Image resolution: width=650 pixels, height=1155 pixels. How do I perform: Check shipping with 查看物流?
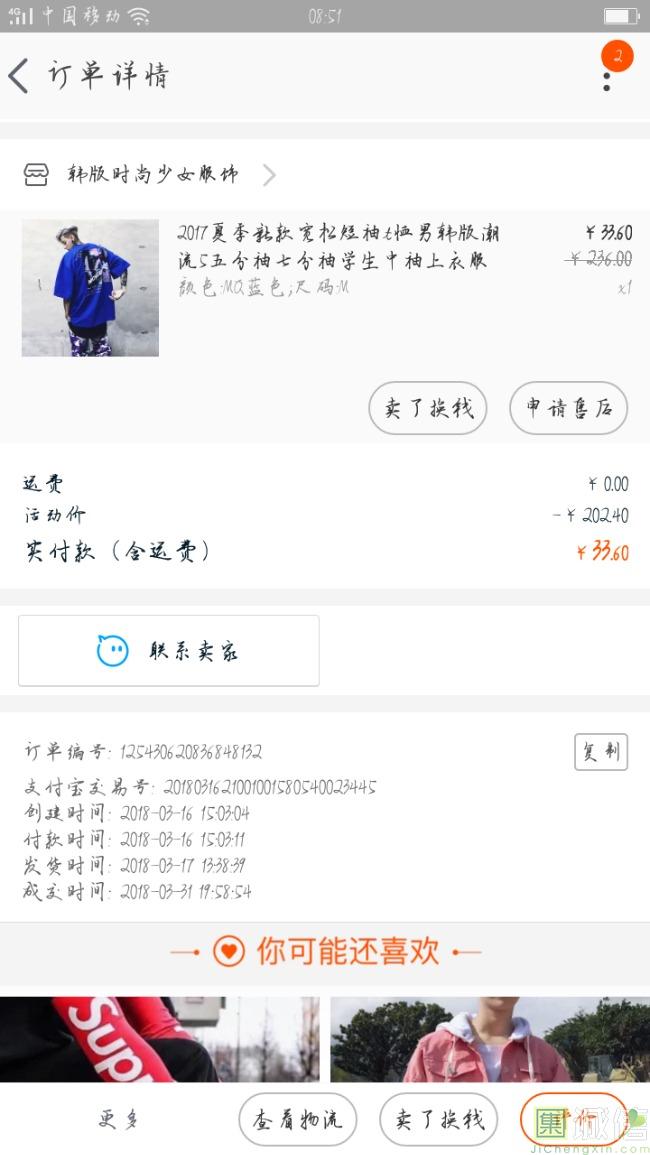298,1119
